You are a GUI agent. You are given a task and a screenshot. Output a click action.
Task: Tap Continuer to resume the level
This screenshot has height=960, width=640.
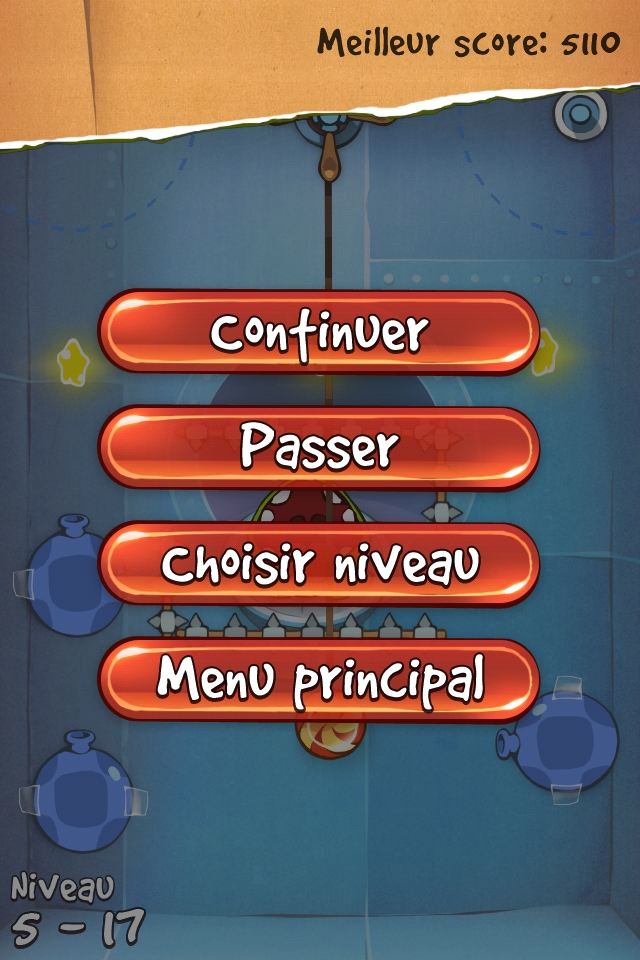point(319,333)
